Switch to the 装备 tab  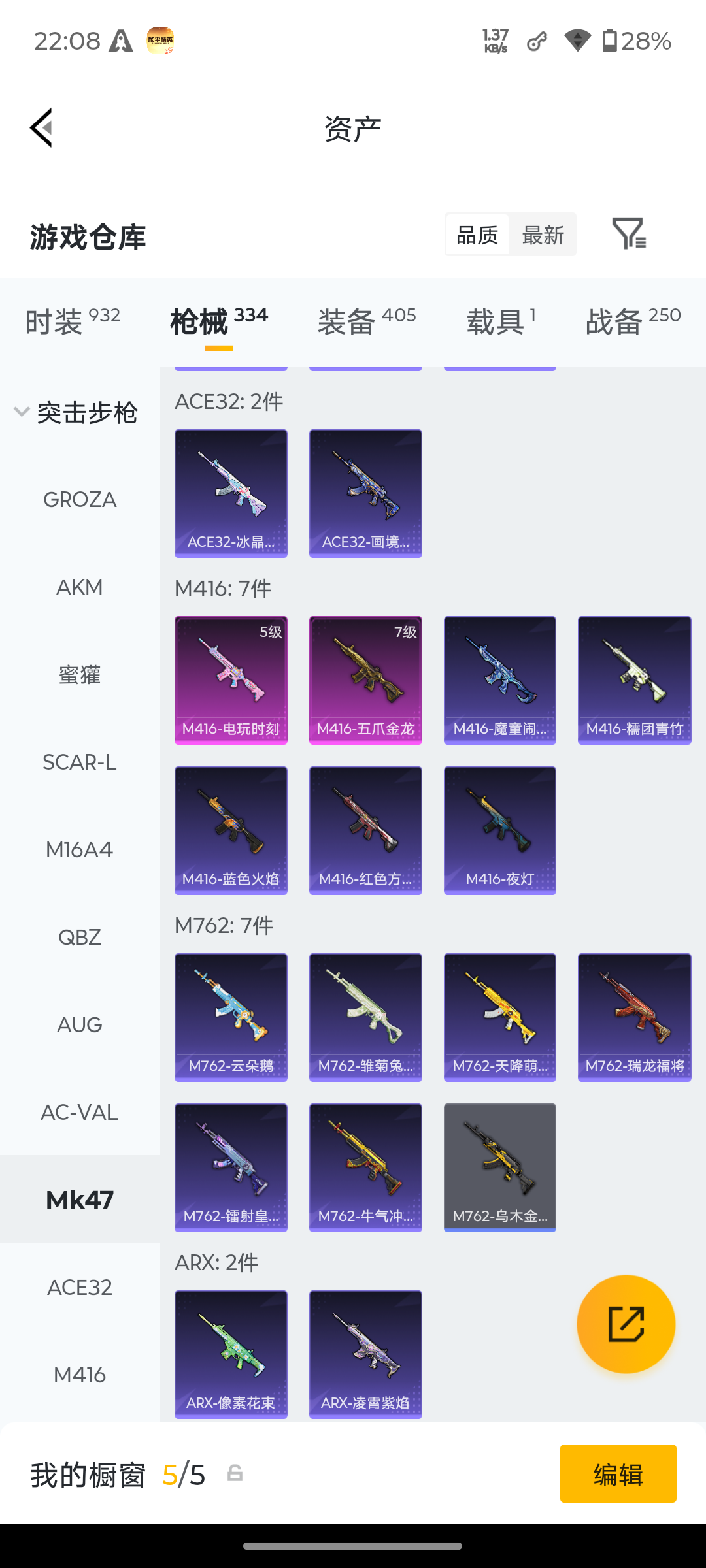(367, 322)
